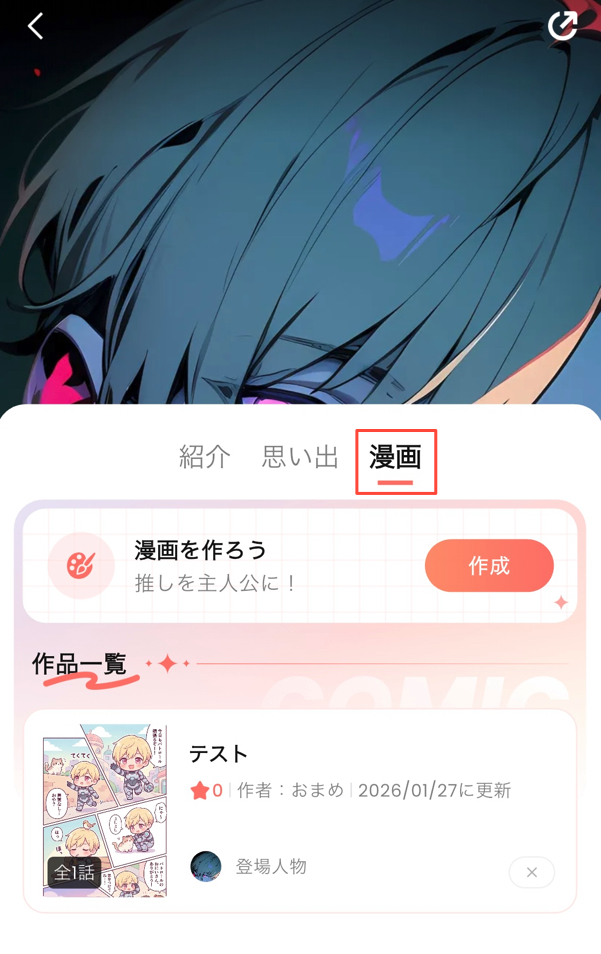
Task: Tap the X button on テスト card
Action: pos(532,872)
